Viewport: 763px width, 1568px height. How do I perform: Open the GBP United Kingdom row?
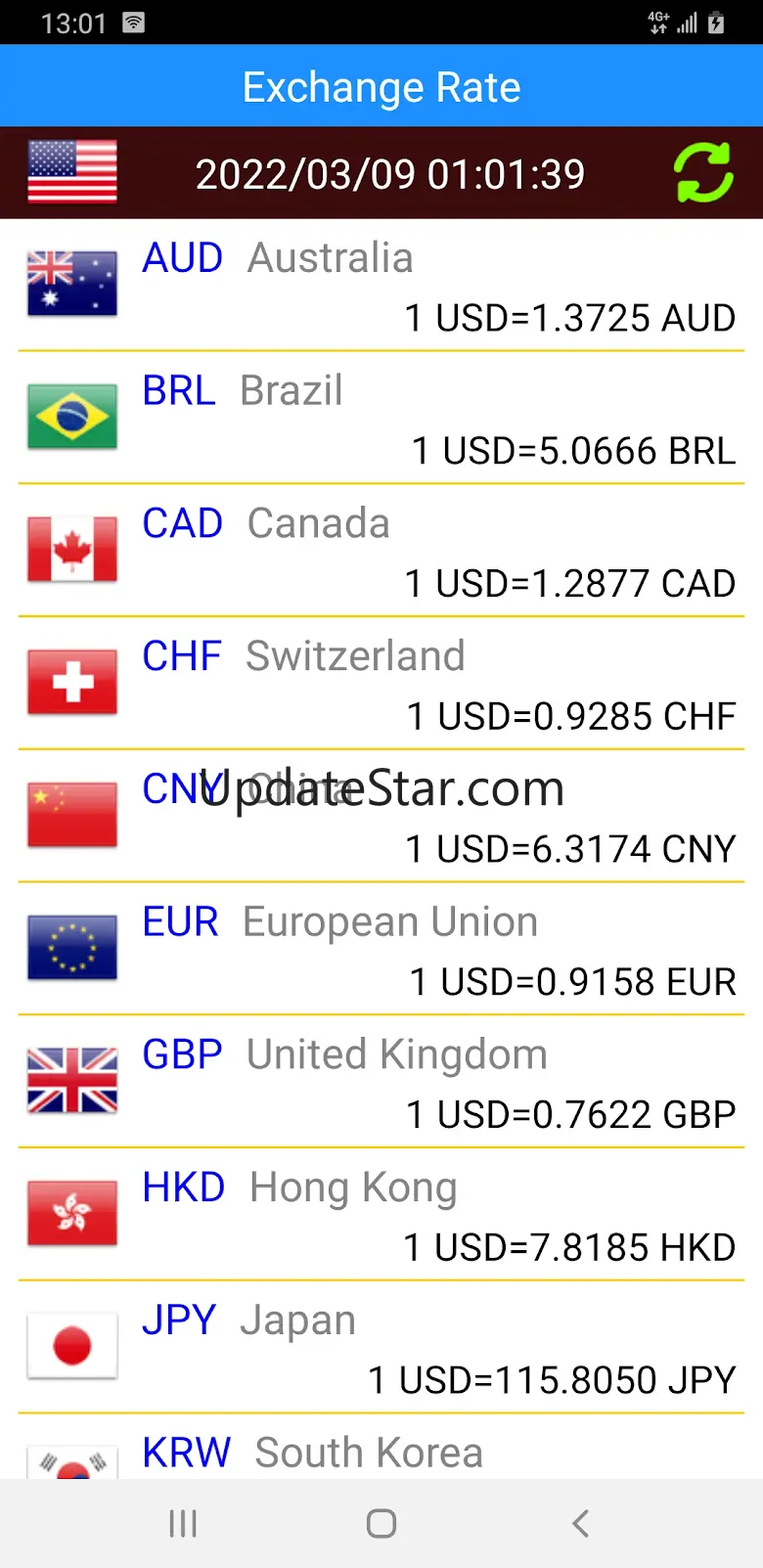381,1082
